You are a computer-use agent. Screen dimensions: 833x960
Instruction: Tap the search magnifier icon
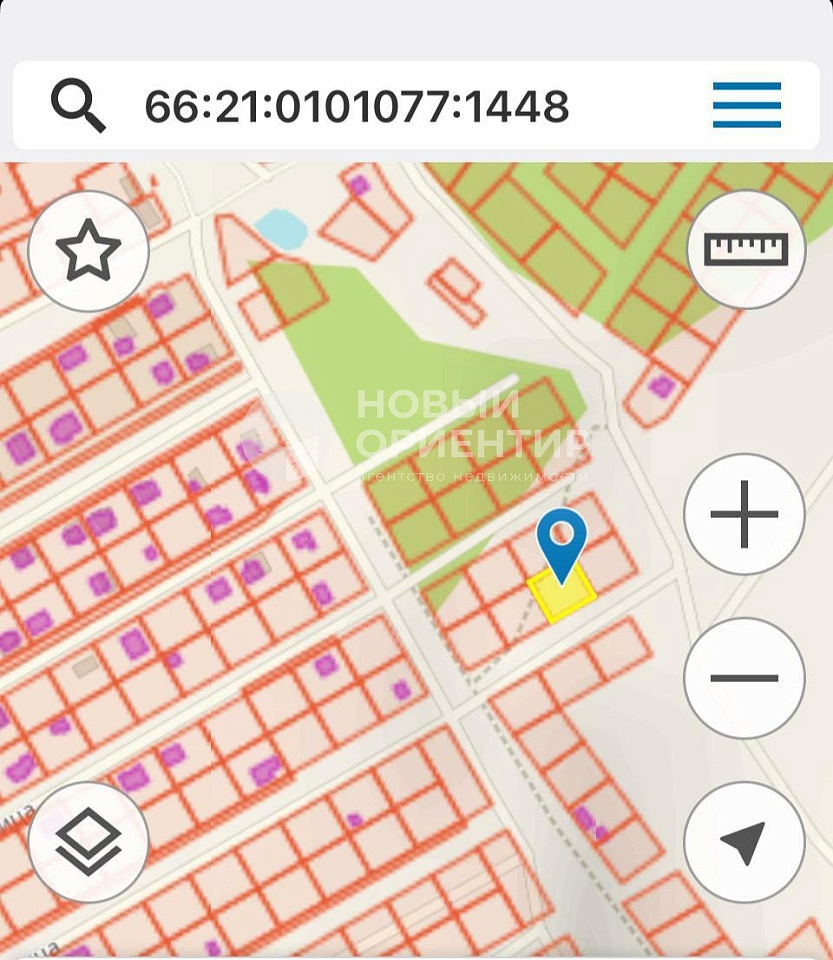pyautogui.click(x=78, y=105)
